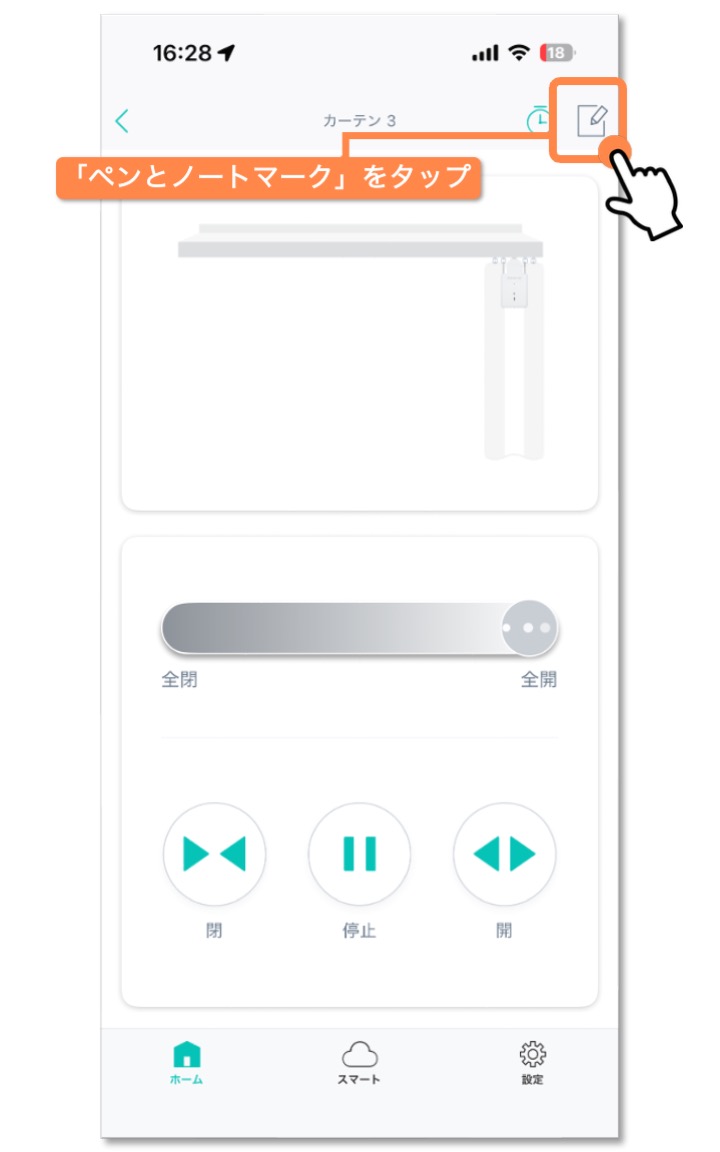This screenshot has width=720, height=1152.
Task: Switch to the スマート tab
Action: 359,1062
